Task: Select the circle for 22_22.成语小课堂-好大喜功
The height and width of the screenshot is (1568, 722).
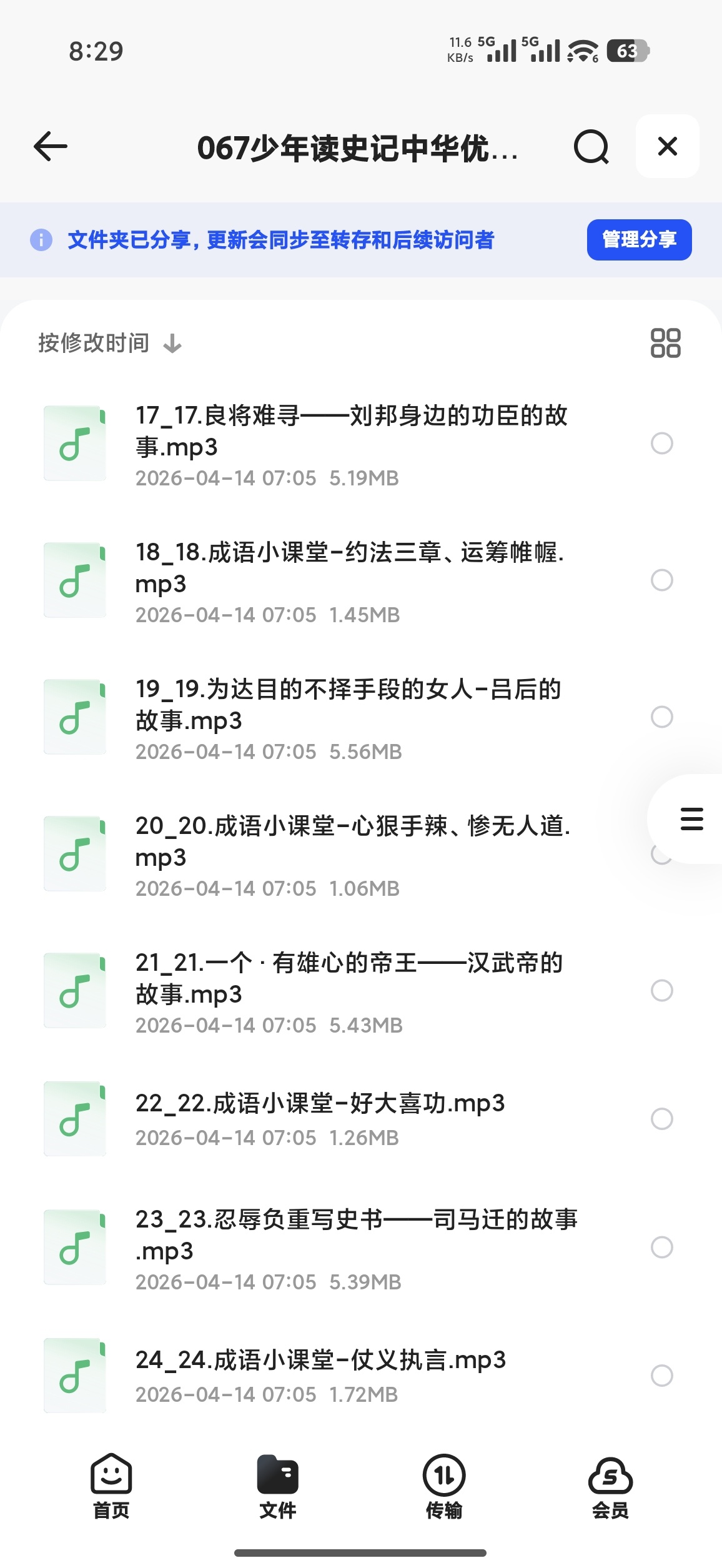Action: (x=661, y=1118)
